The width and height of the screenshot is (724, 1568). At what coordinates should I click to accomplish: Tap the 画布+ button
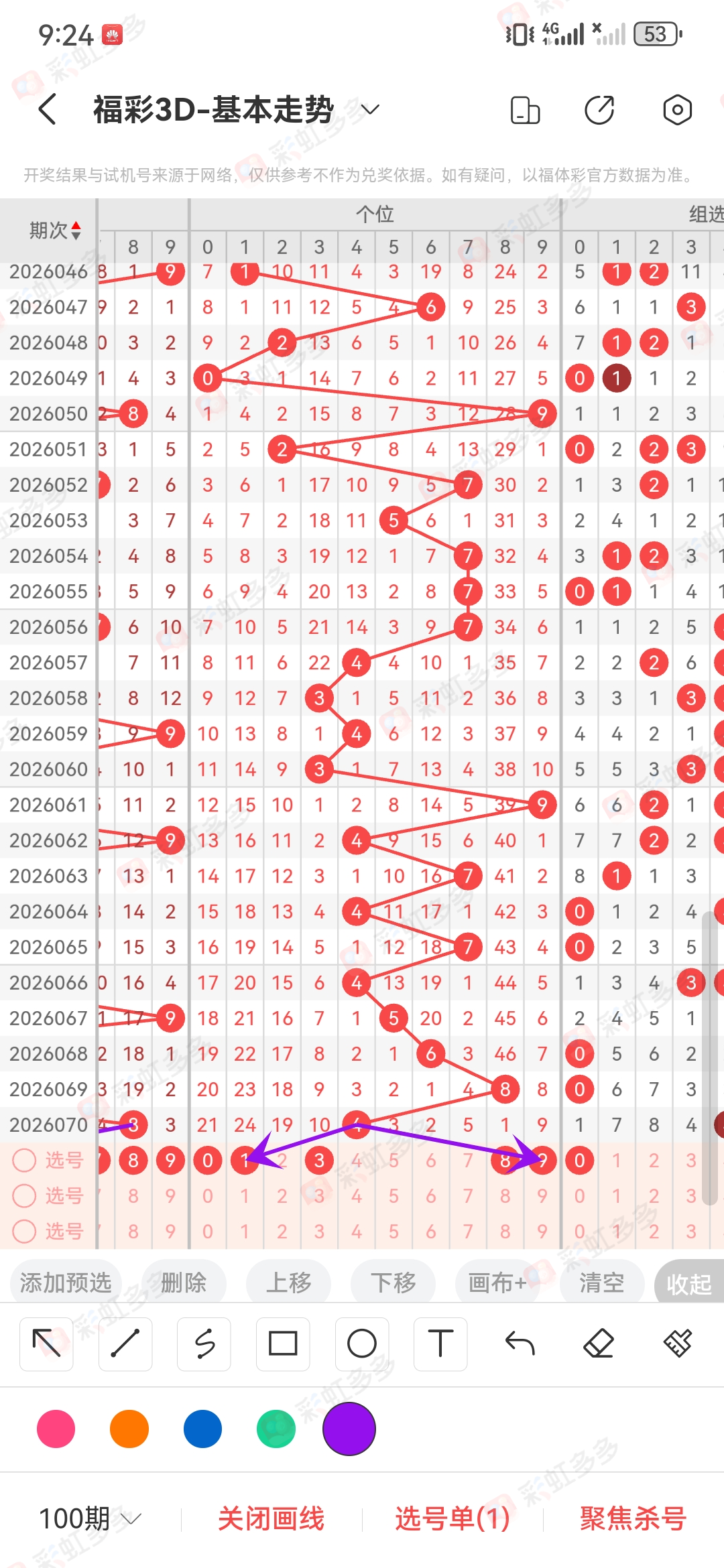point(497,1283)
